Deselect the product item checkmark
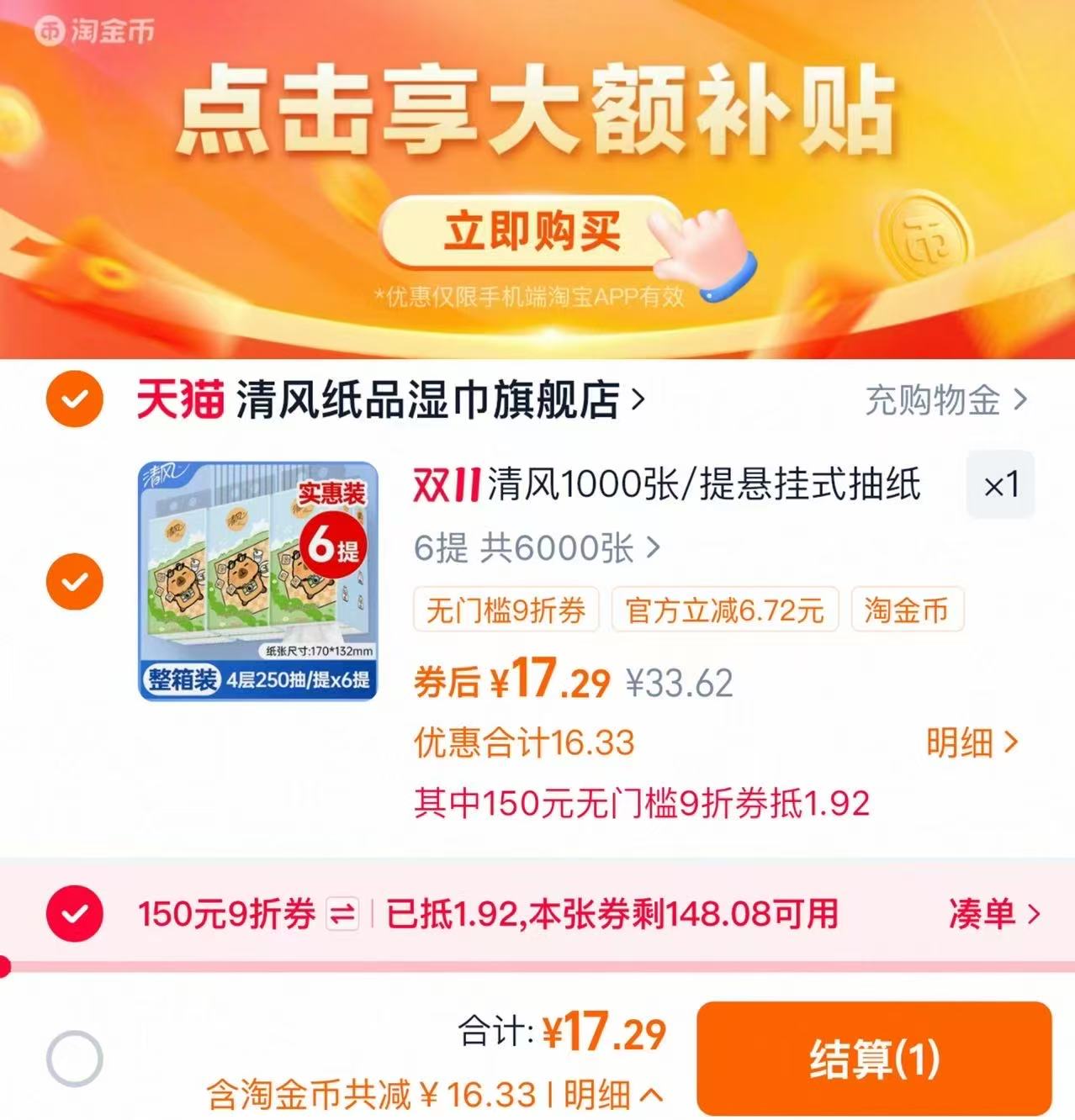This screenshot has height=1120, width=1075. click(x=77, y=580)
